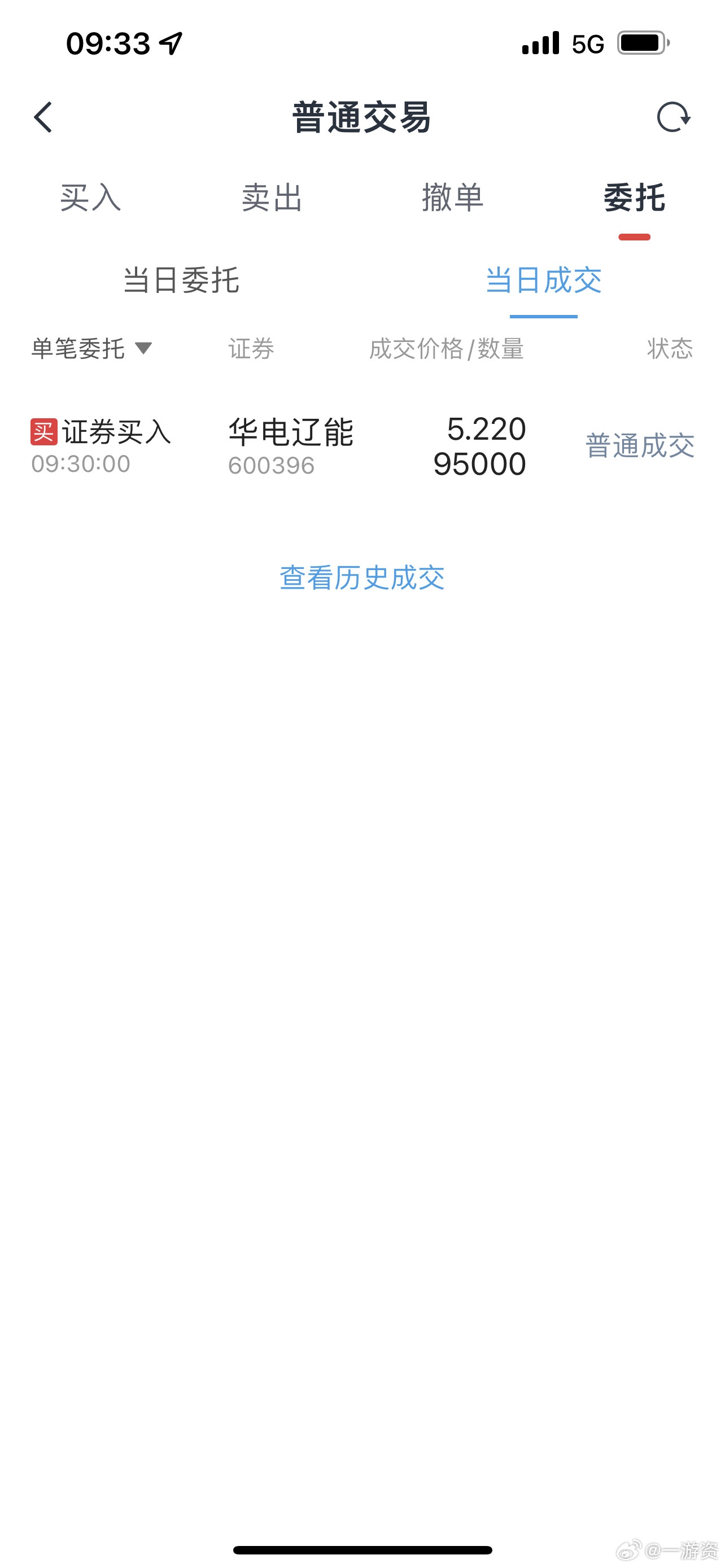Enable the 当日成交 view

[544, 281]
